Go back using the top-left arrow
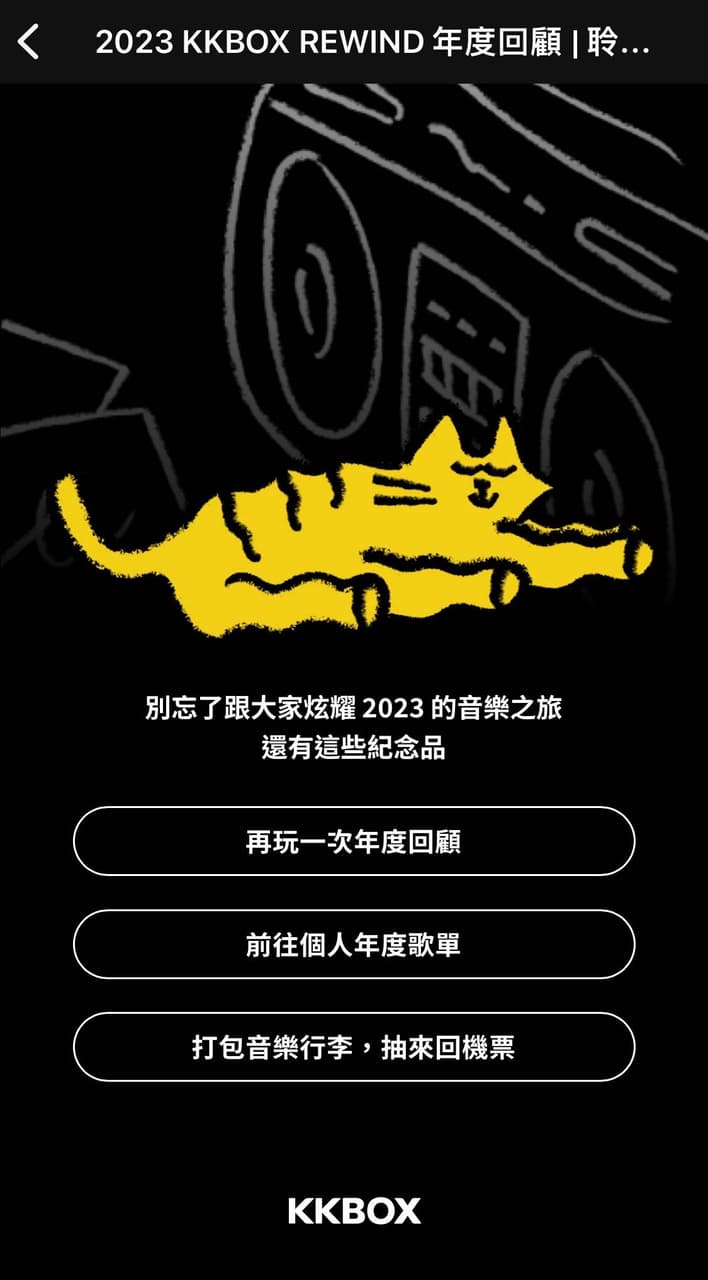Screen dimensions: 708x1280 click(29, 42)
